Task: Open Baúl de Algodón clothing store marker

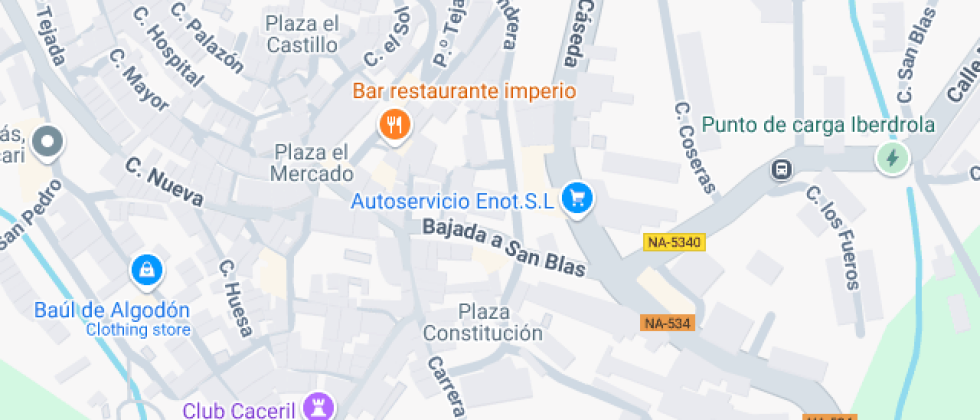Action: pos(147,269)
